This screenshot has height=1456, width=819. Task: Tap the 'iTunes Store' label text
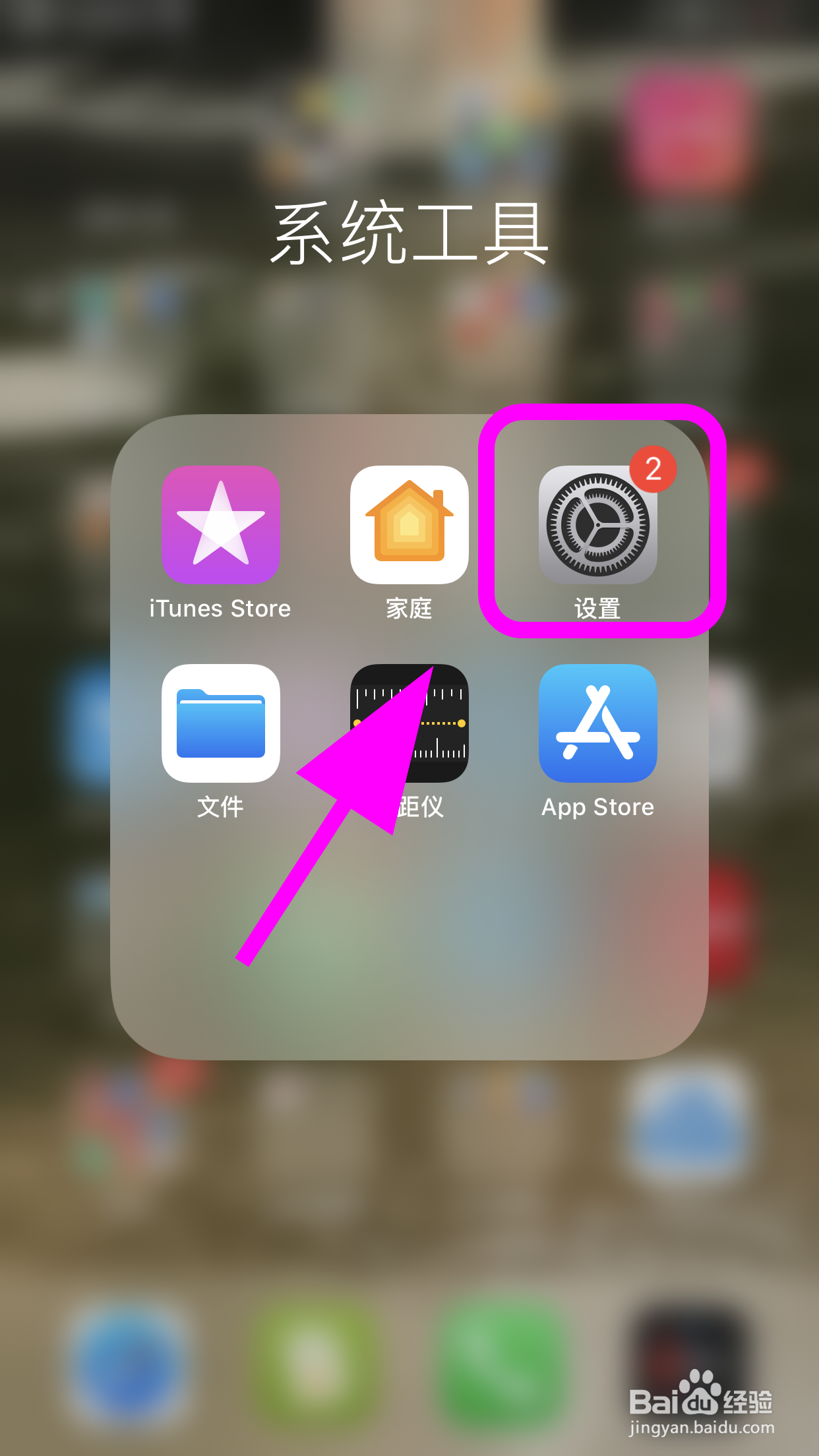221,609
